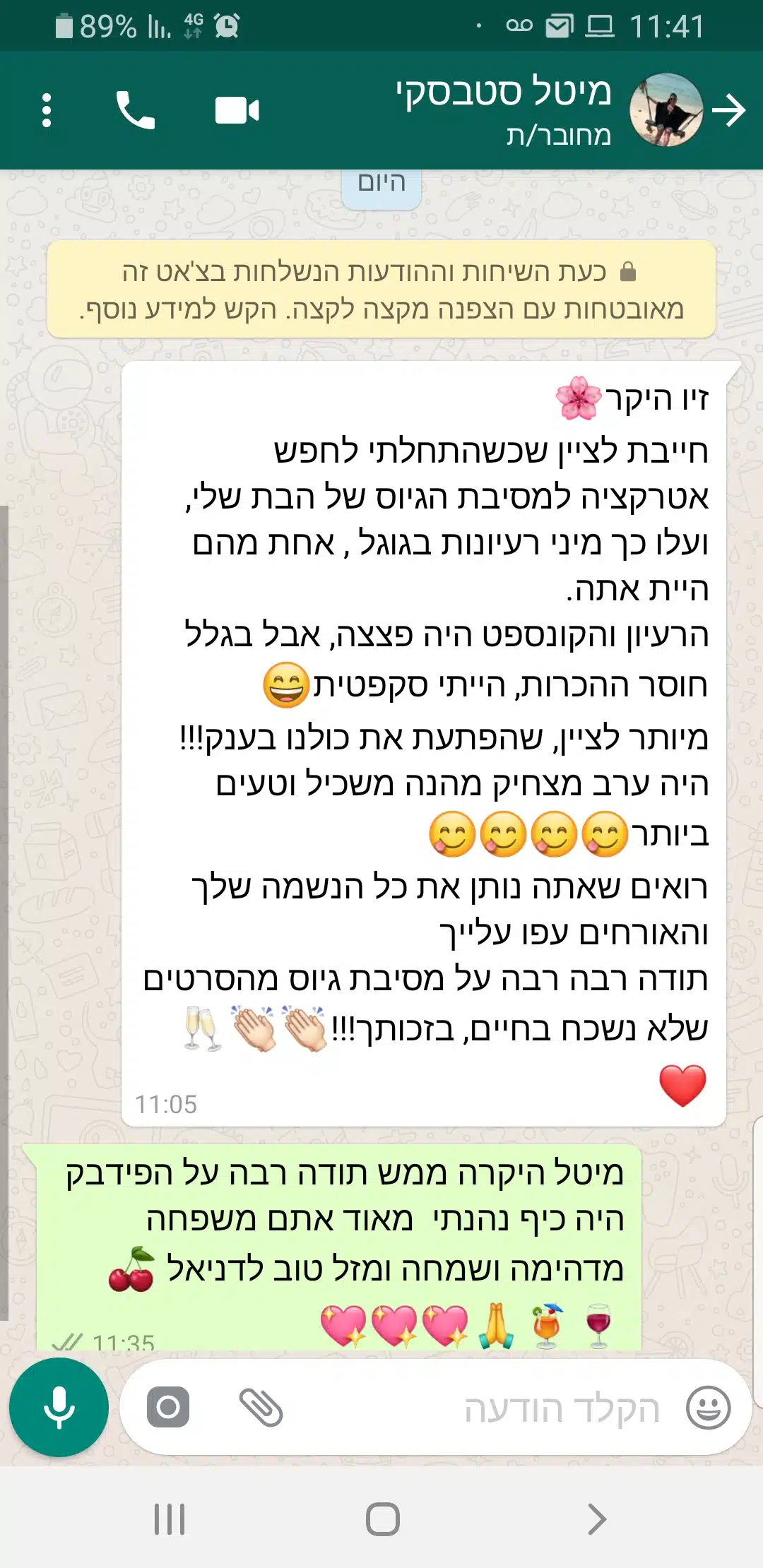Open the camera from the message bar
Image resolution: width=763 pixels, height=1568 pixels.
(x=168, y=1407)
